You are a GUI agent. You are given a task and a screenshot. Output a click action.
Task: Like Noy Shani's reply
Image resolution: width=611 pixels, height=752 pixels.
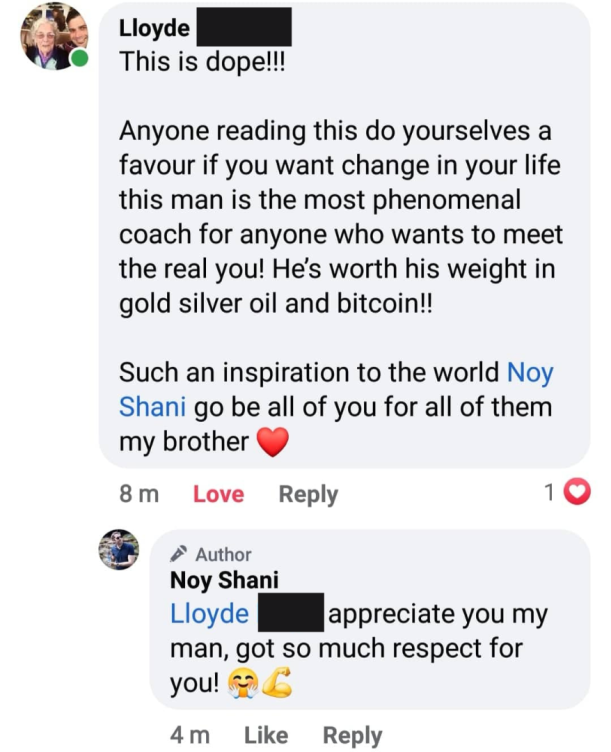click(x=266, y=735)
